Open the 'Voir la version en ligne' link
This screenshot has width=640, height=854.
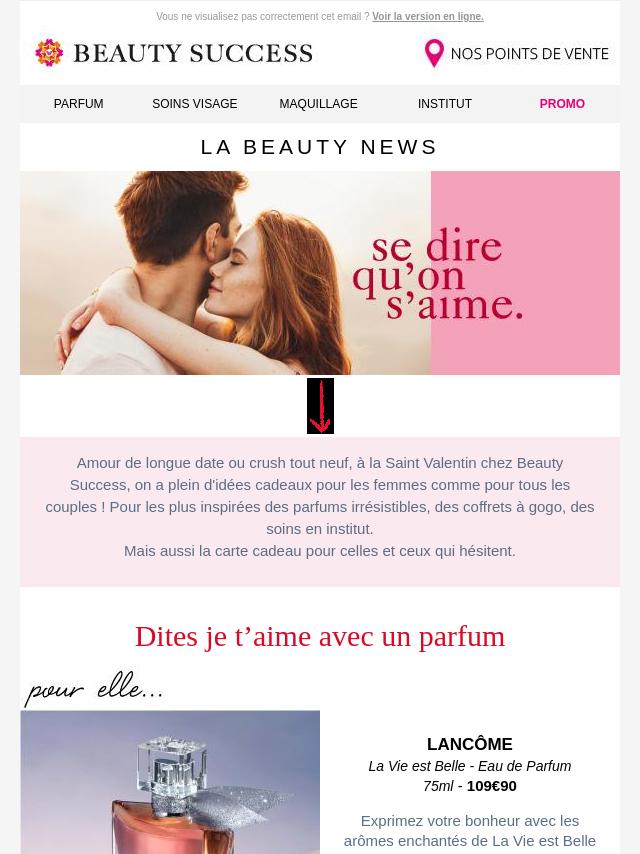click(427, 17)
